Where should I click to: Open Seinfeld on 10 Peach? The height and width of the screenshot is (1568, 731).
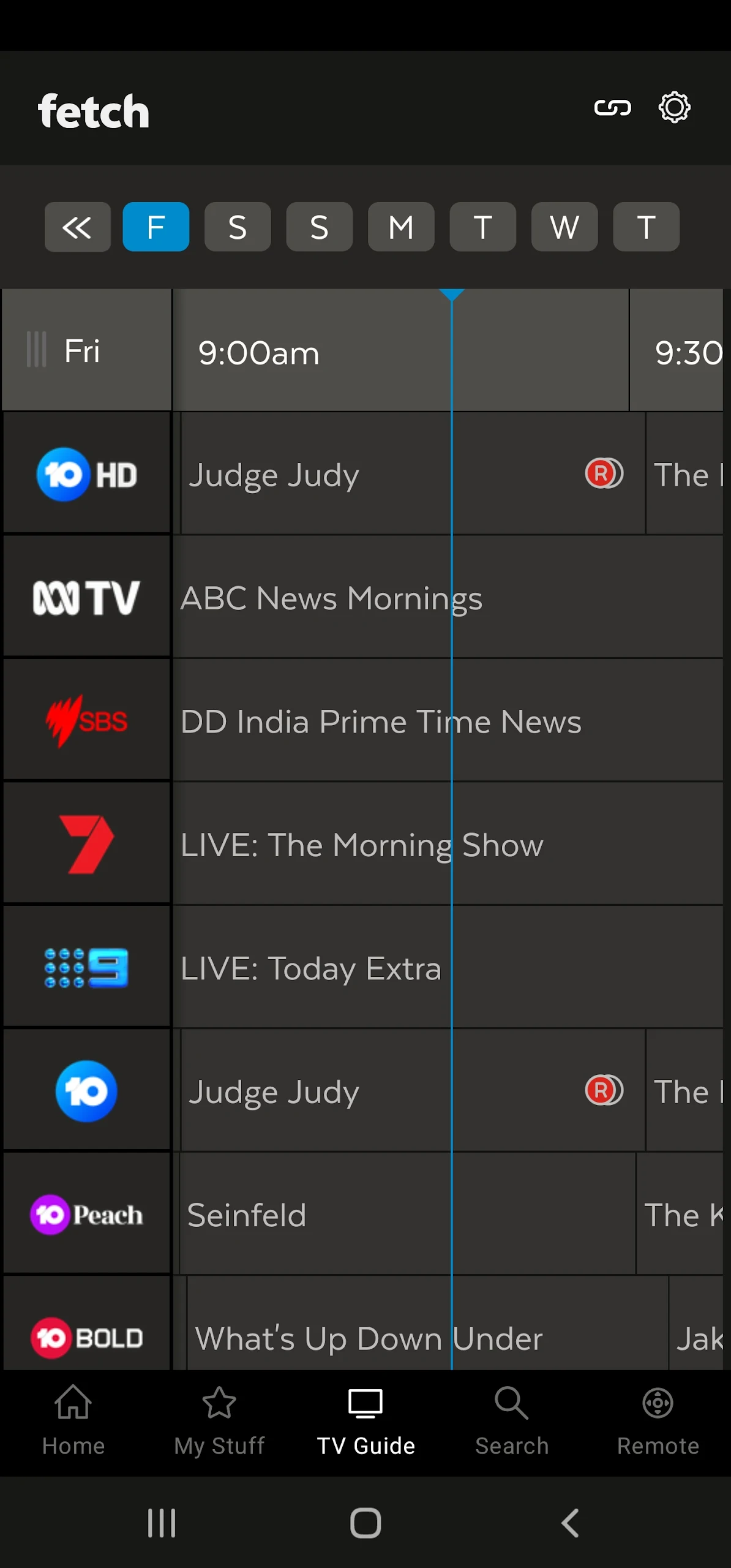[408, 1215]
